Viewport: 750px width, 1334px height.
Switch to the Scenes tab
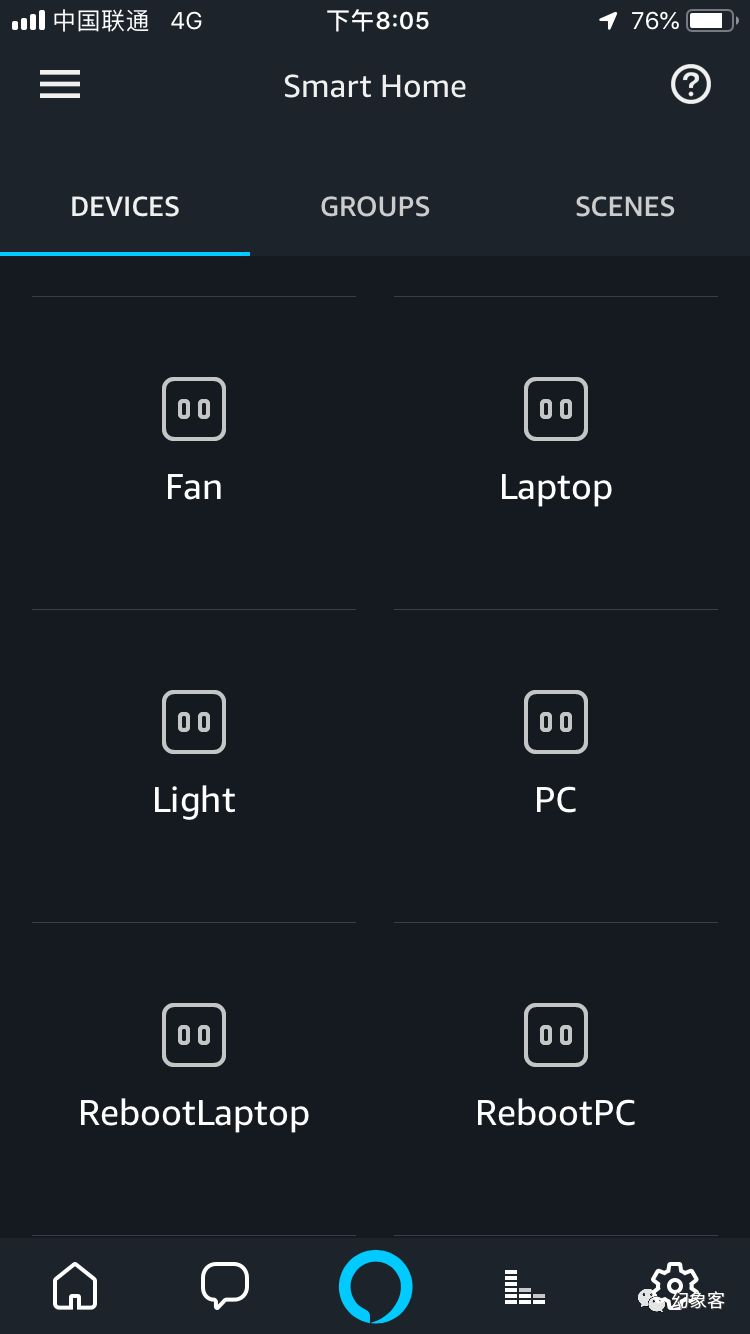tap(625, 207)
